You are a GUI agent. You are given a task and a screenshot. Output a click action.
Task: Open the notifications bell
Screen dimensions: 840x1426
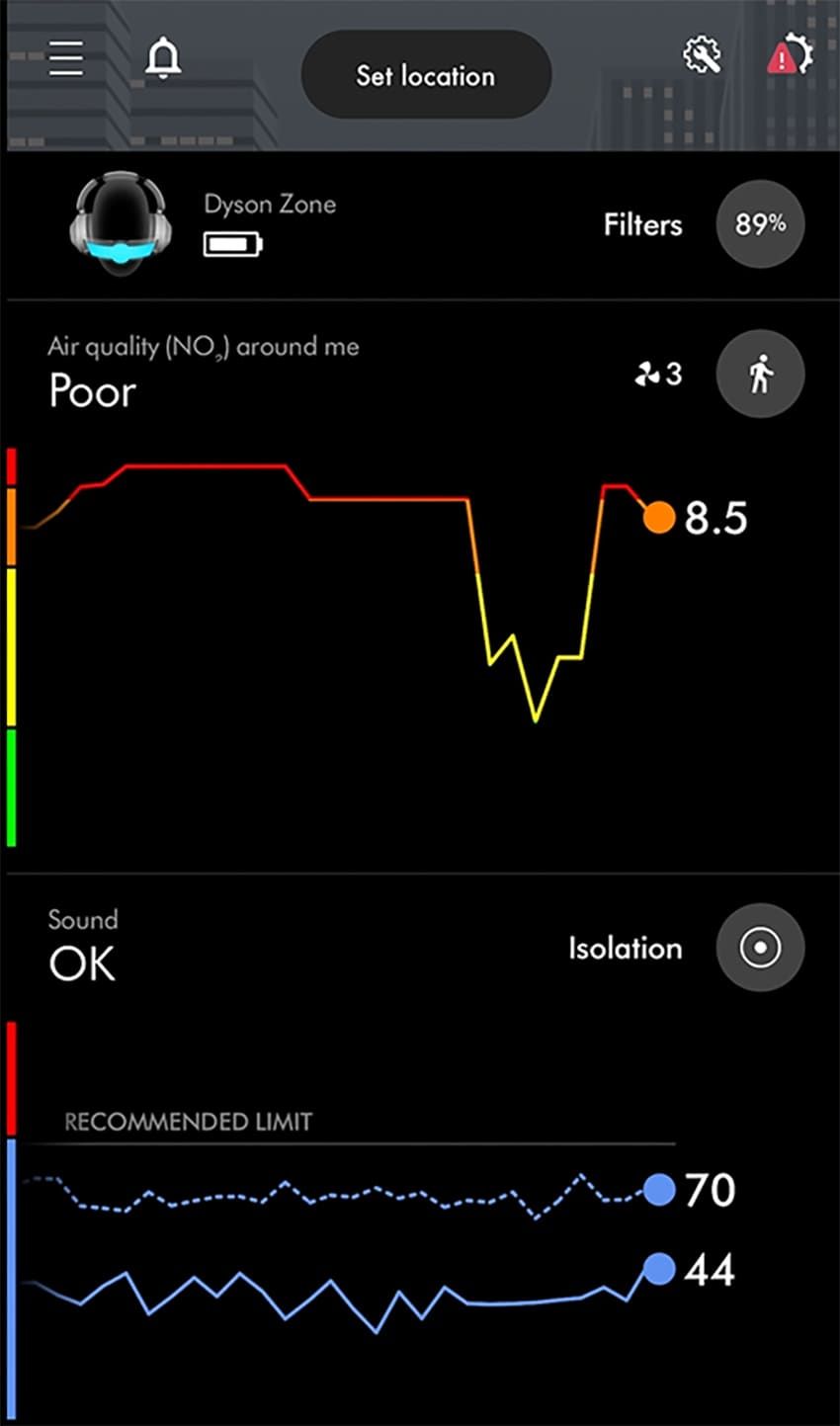(x=163, y=57)
